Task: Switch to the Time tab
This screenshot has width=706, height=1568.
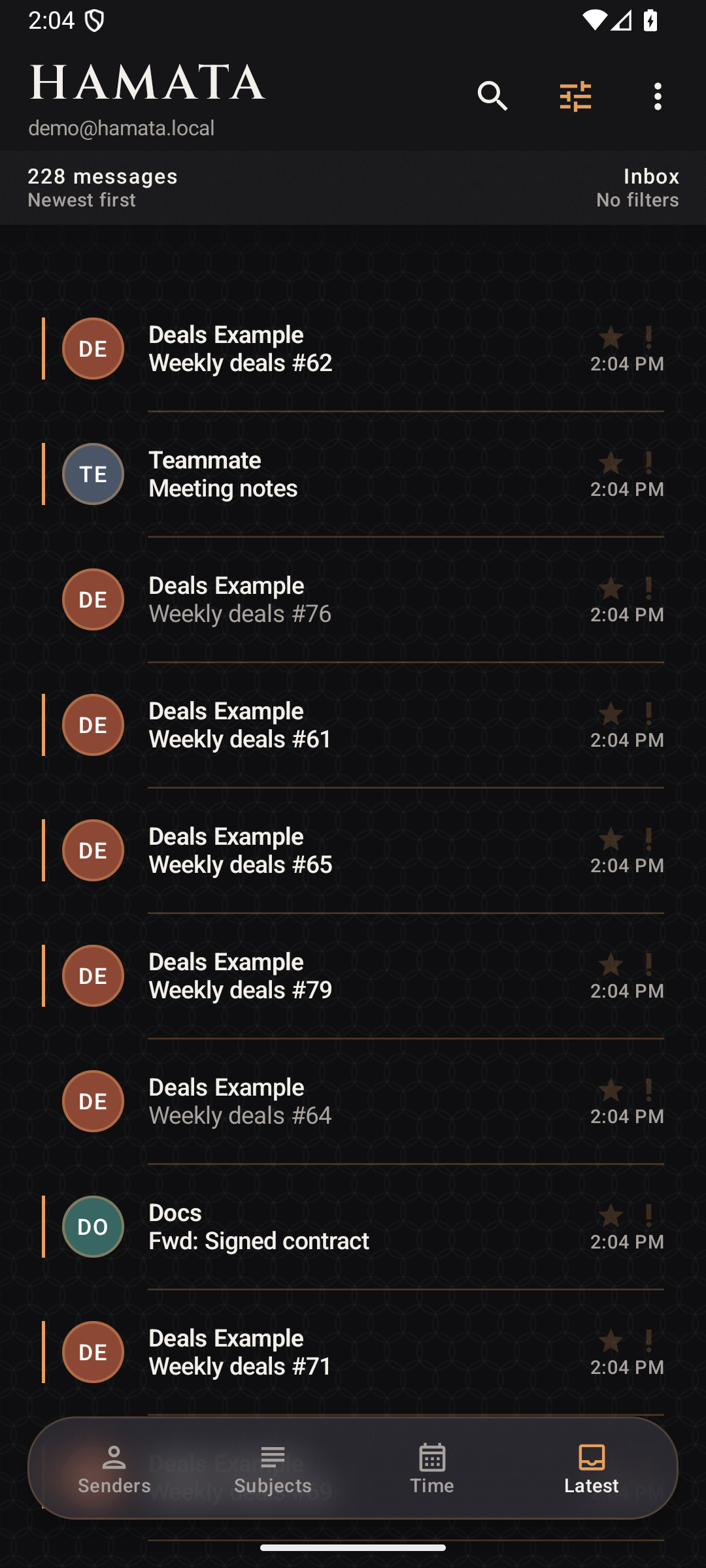Action: [432, 1469]
